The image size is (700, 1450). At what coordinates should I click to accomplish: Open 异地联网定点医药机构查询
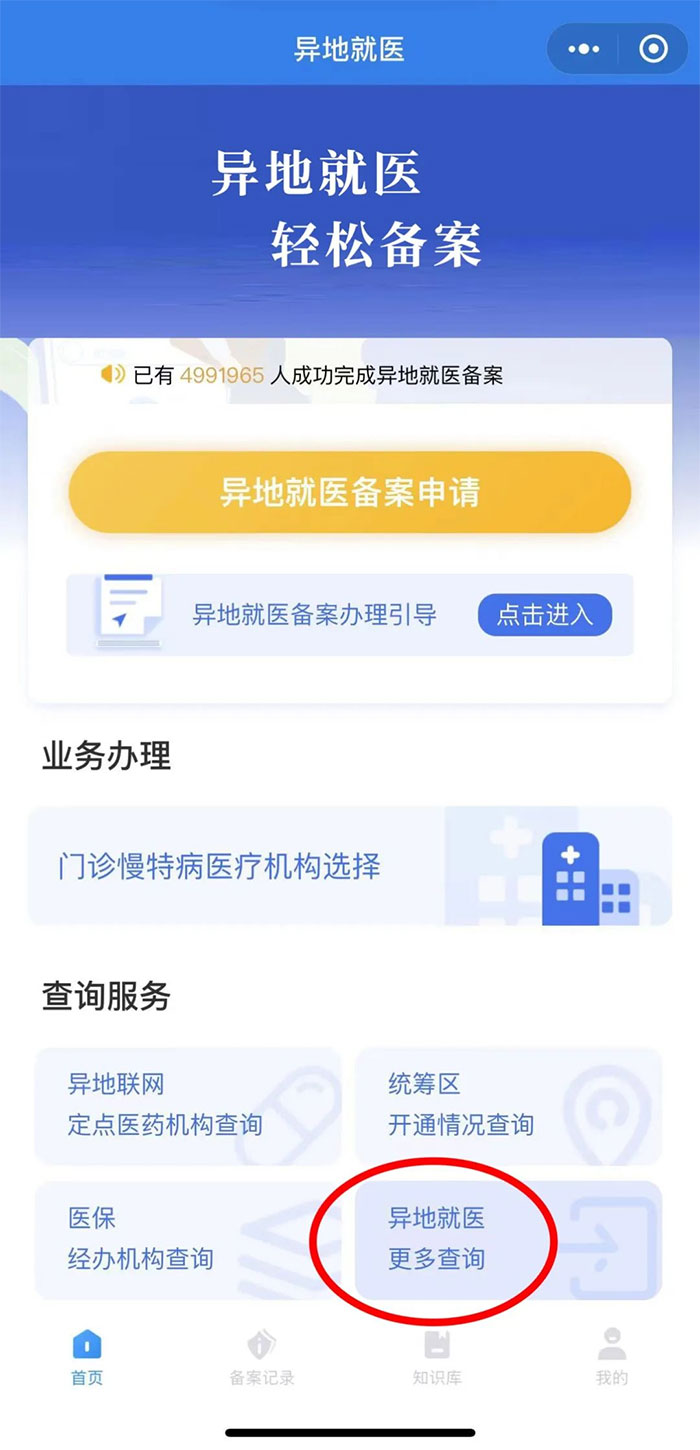tap(188, 1105)
